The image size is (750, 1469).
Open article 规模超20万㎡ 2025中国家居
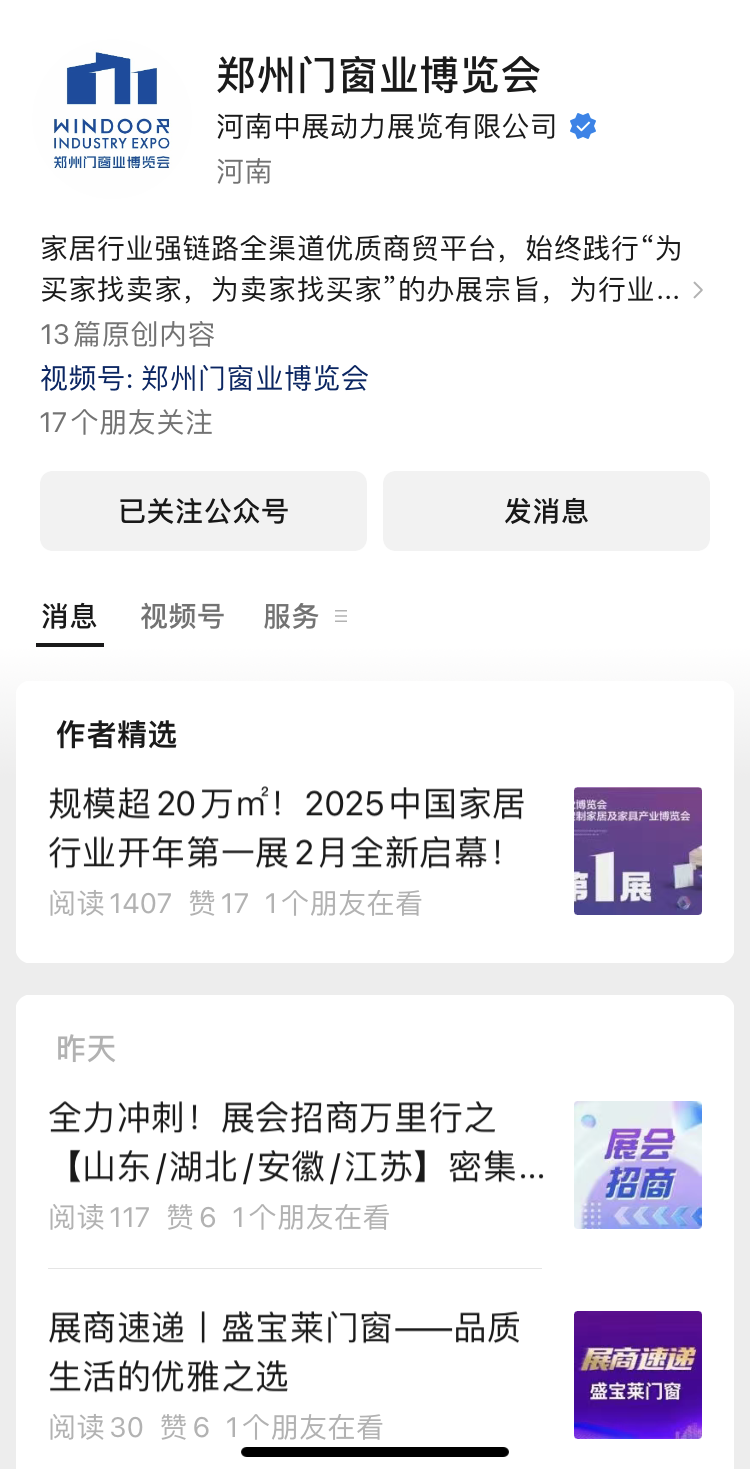click(x=375, y=852)
